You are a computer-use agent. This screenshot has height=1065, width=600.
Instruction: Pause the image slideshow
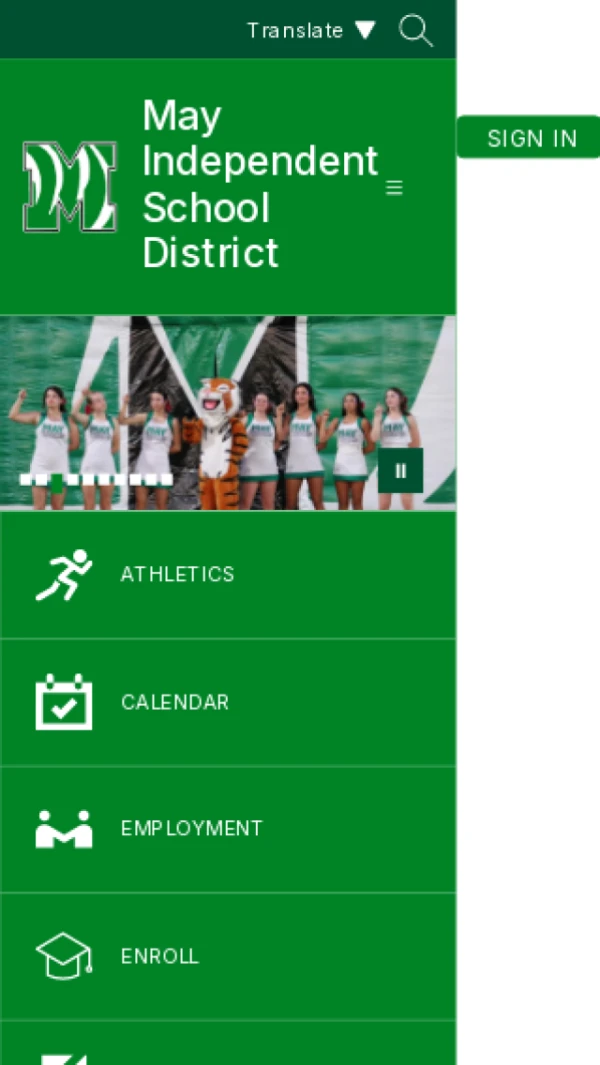coord(400,470)
